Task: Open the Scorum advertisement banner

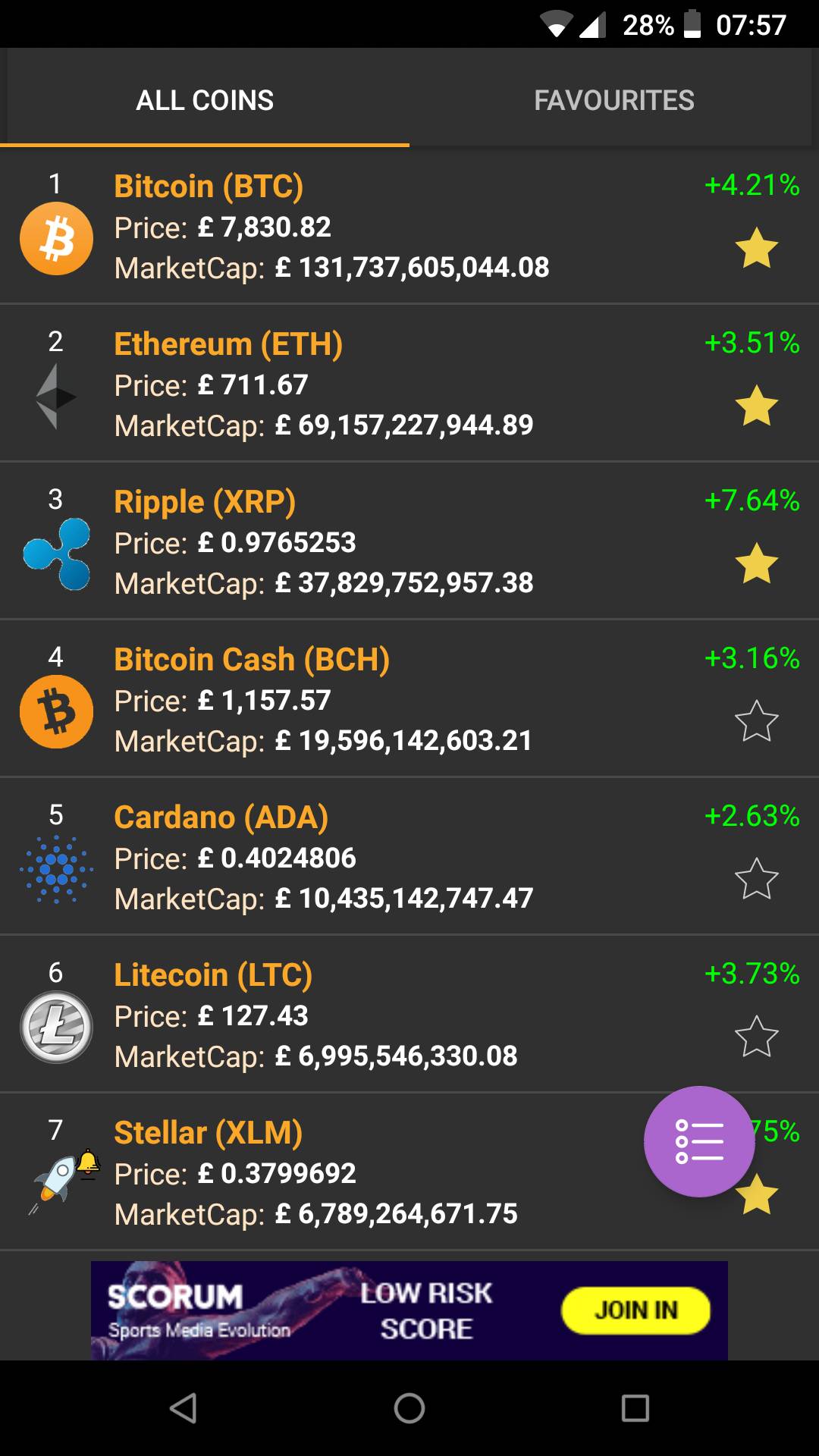Action: pos(409,1309)
